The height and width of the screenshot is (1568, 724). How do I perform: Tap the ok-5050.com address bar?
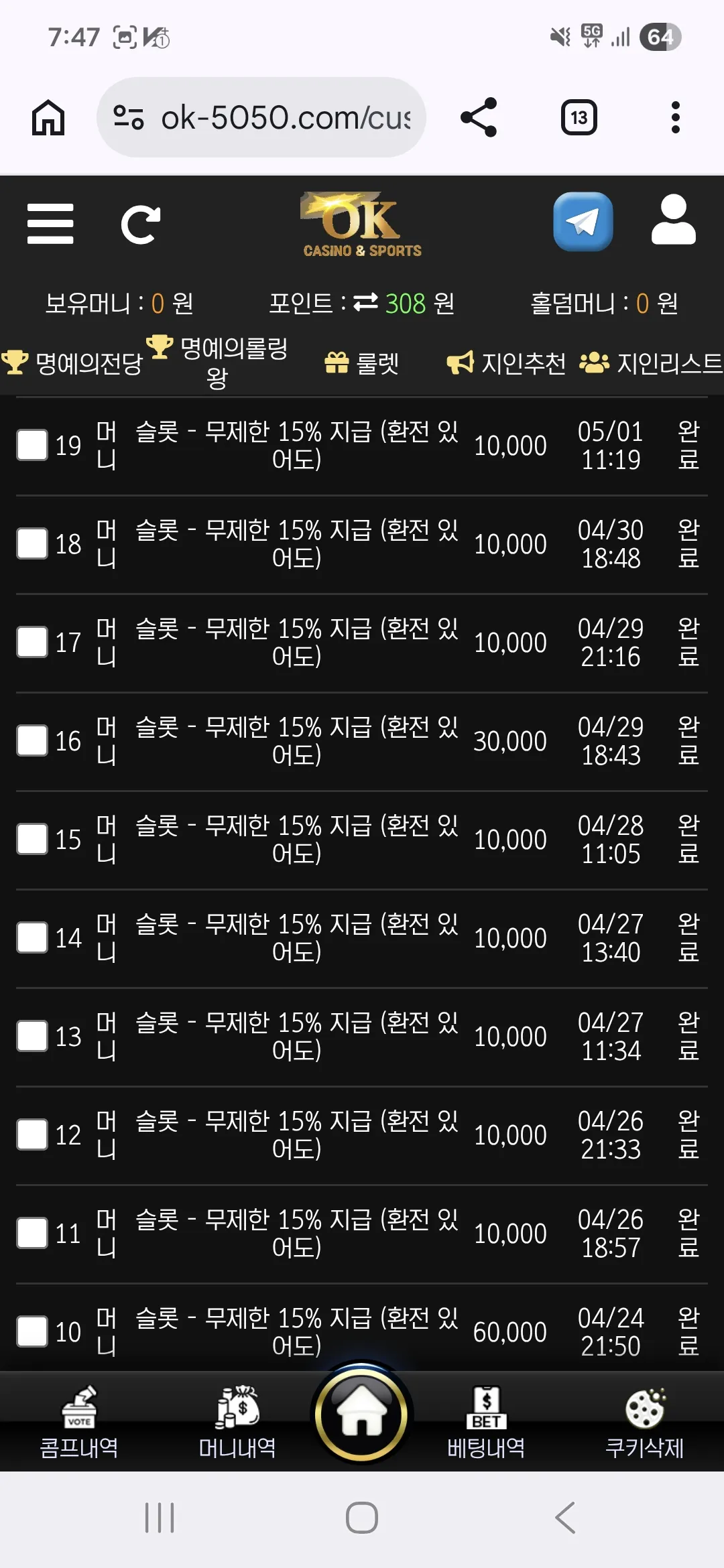(261, 117)
